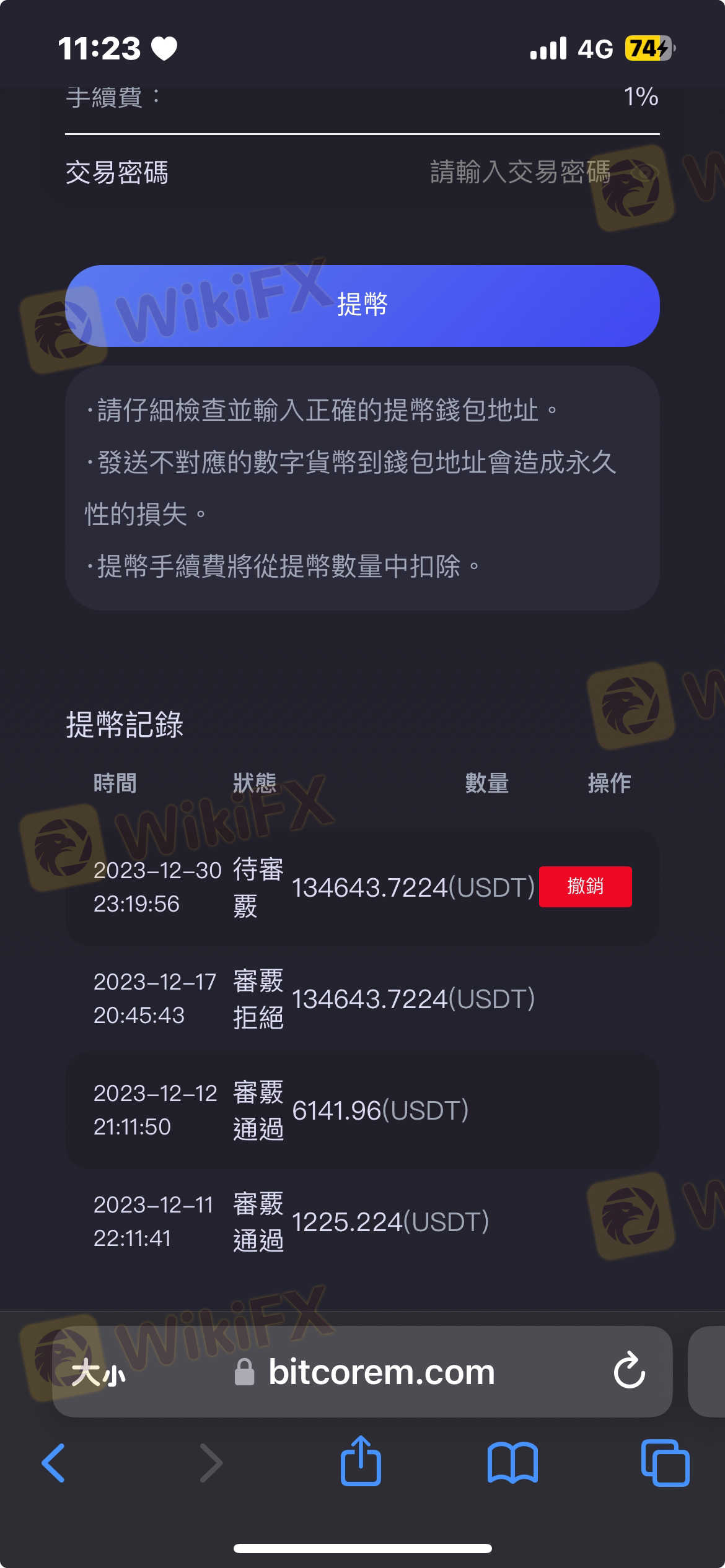The image size is (725, 1568).
Task: Reload the bitcorem.com page
Action: 631,1372
